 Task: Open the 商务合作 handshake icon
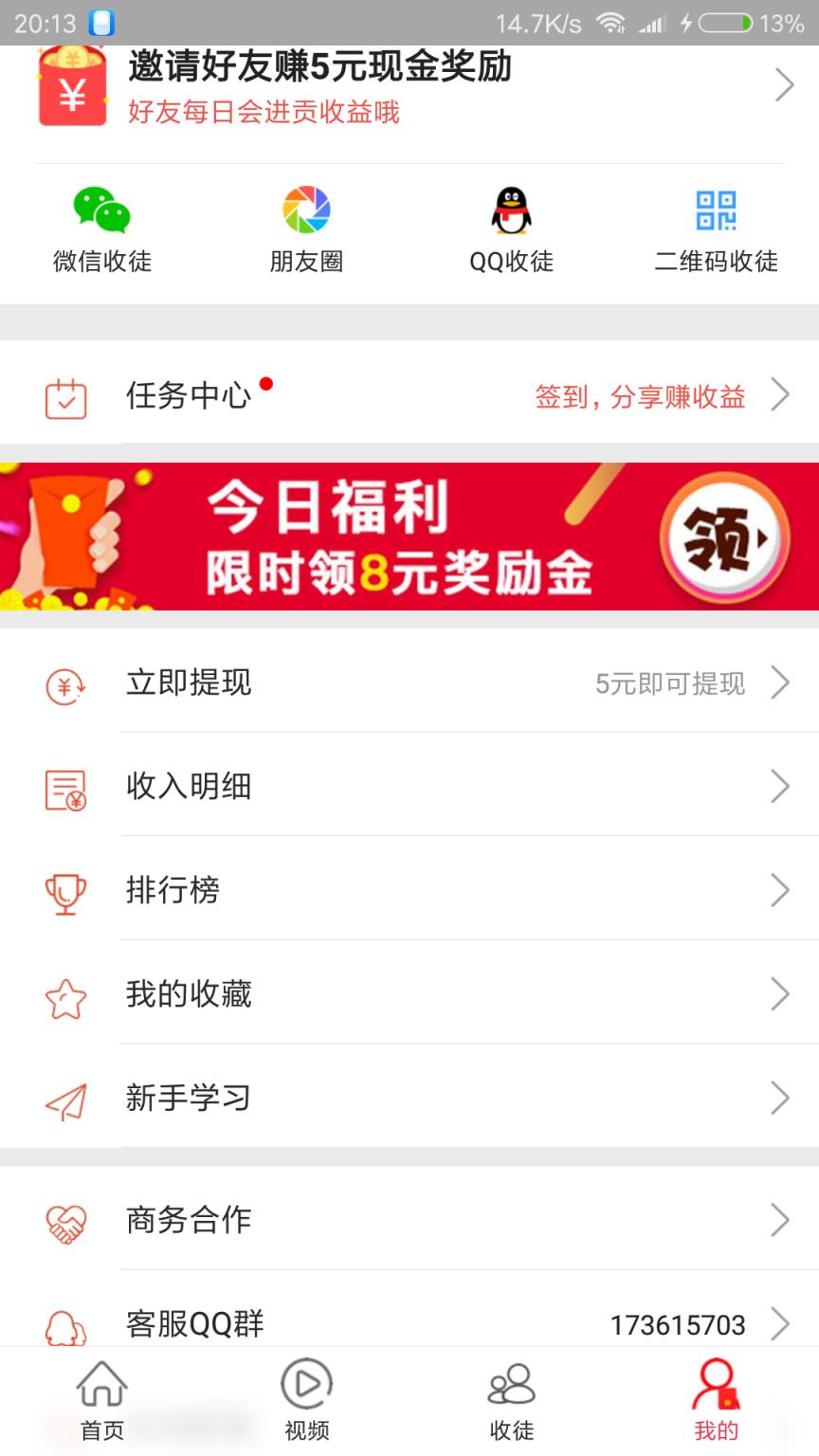point(64,1221)
